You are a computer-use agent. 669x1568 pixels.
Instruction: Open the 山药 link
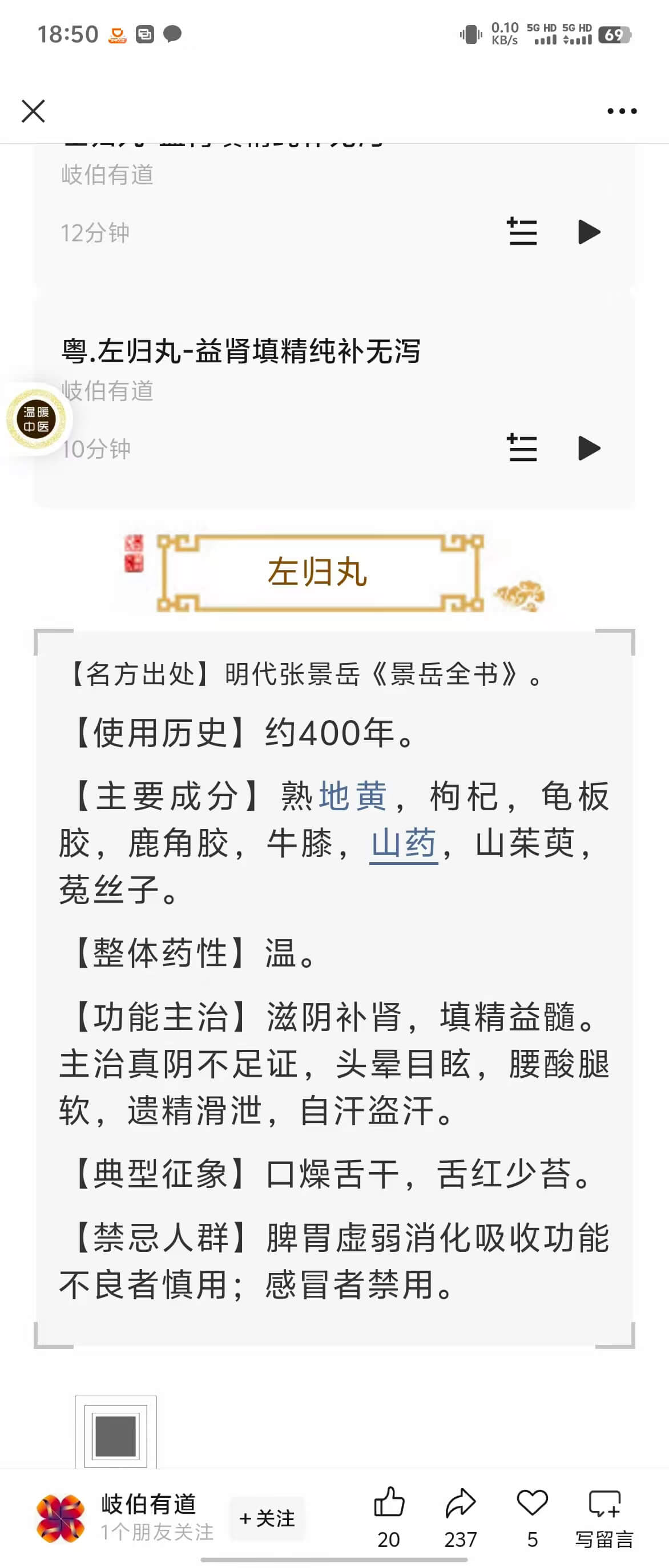point(404,844)
